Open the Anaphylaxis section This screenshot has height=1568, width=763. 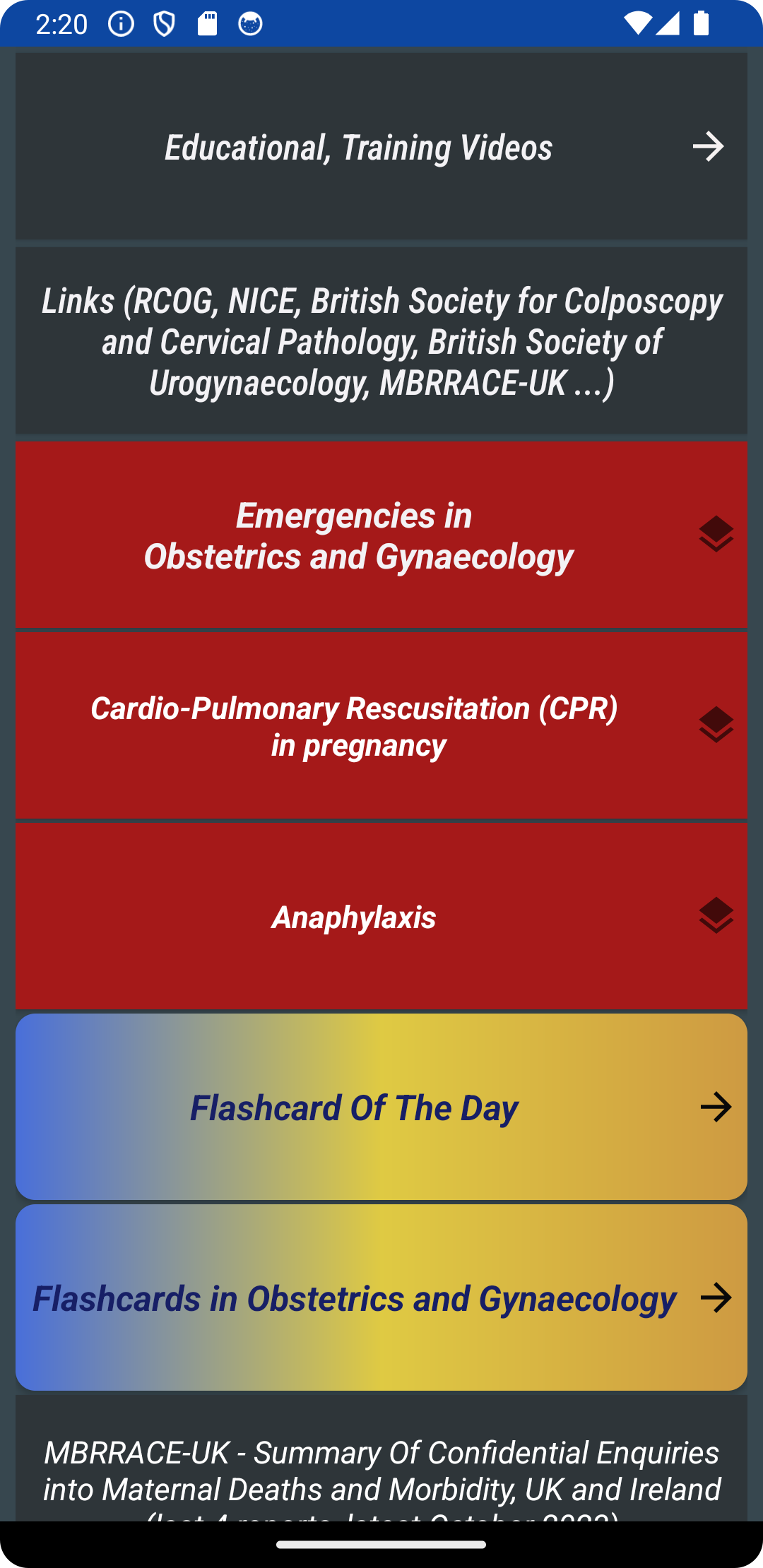pyautogui.click(x=381, y=916)
